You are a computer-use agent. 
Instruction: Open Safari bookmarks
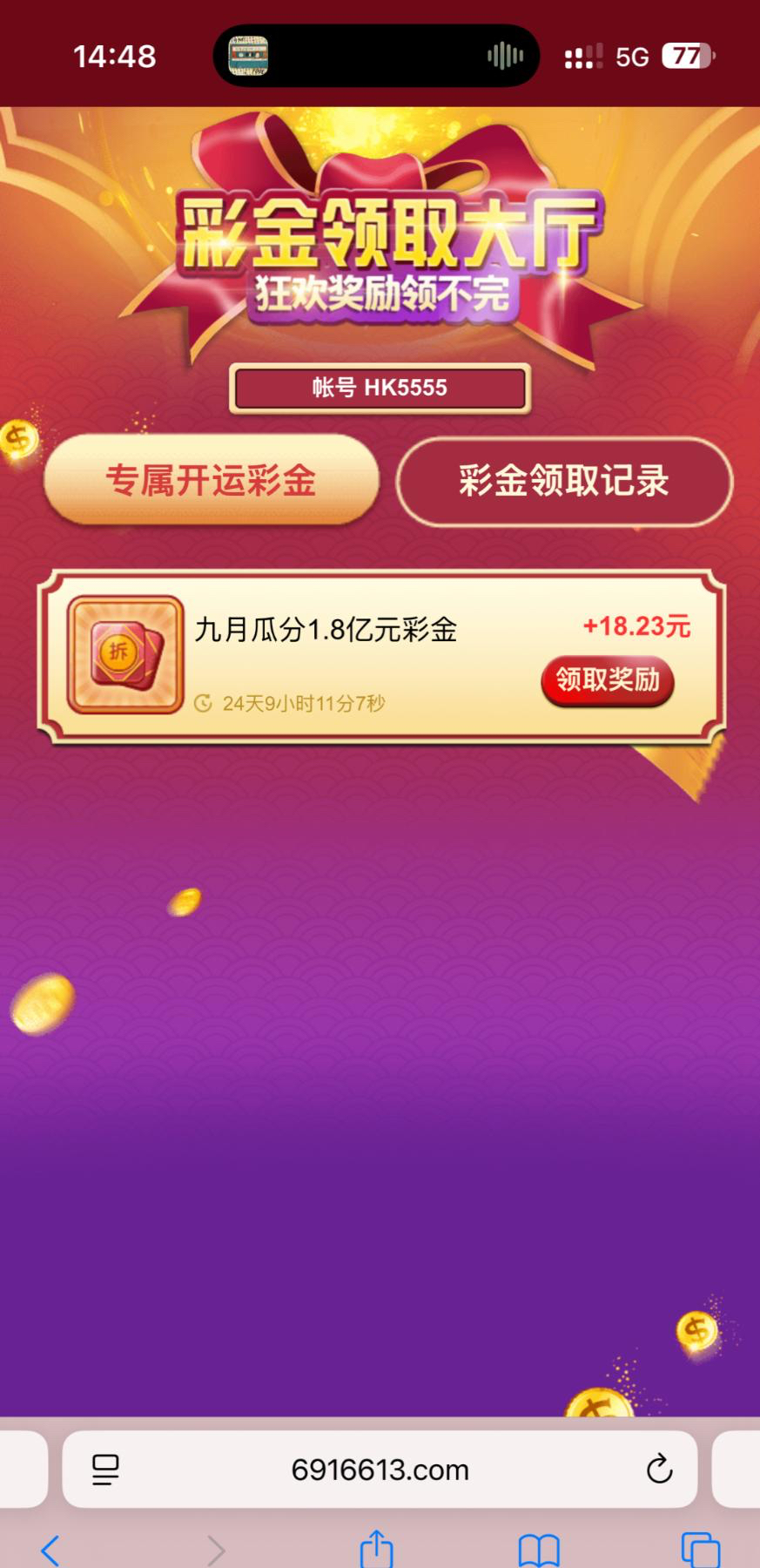(x=539, y=1550)
